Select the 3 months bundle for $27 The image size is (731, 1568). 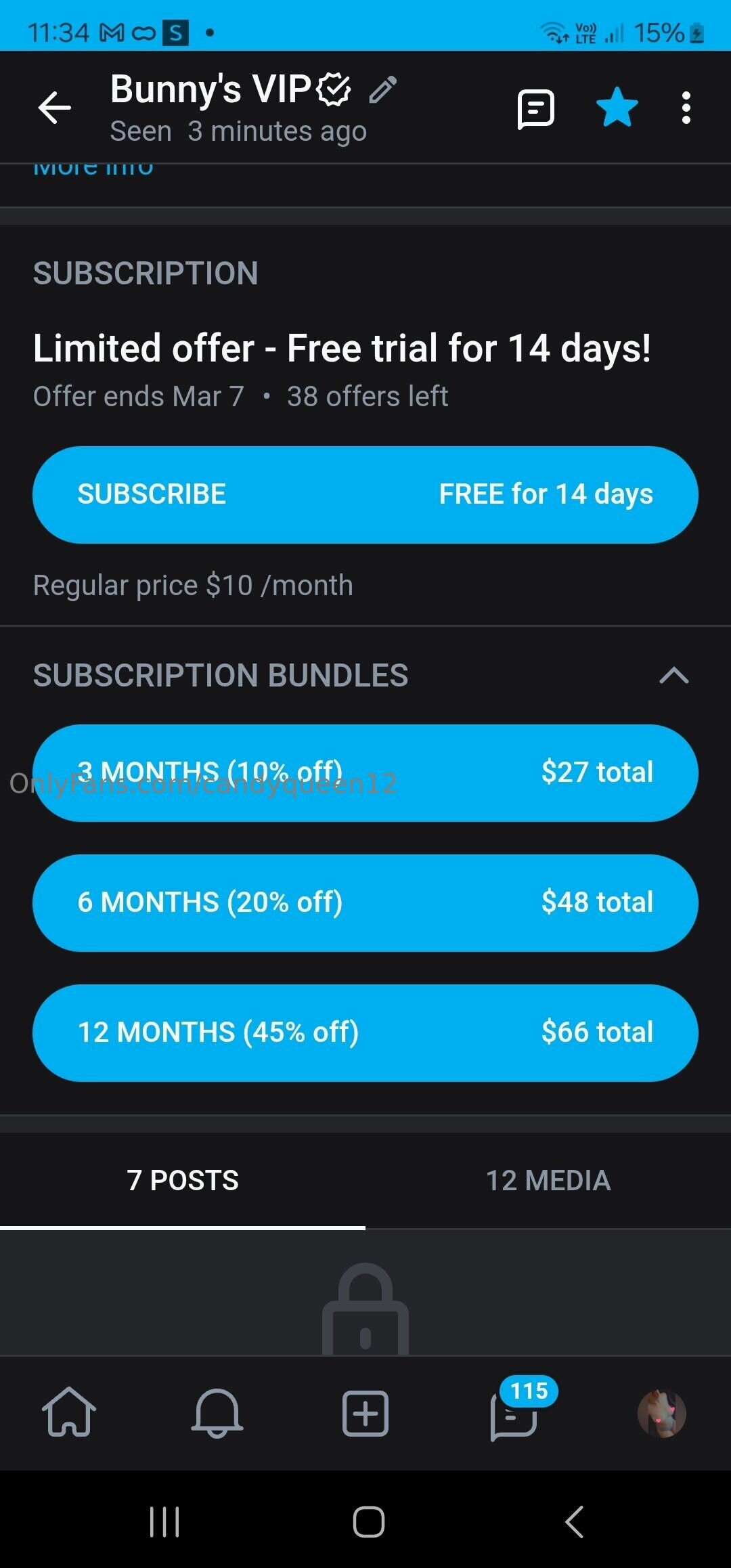point(365,772)
